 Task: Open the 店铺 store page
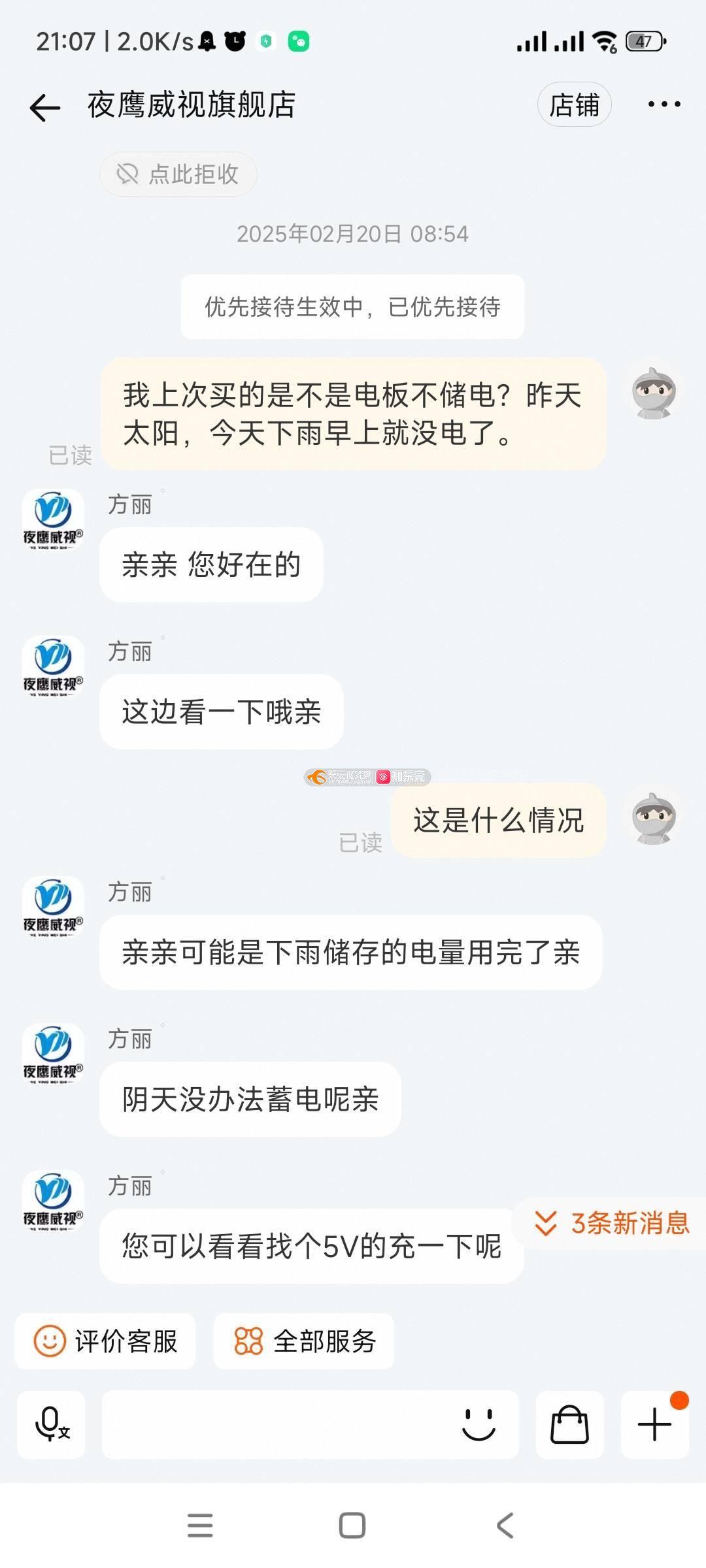[574, 105]
